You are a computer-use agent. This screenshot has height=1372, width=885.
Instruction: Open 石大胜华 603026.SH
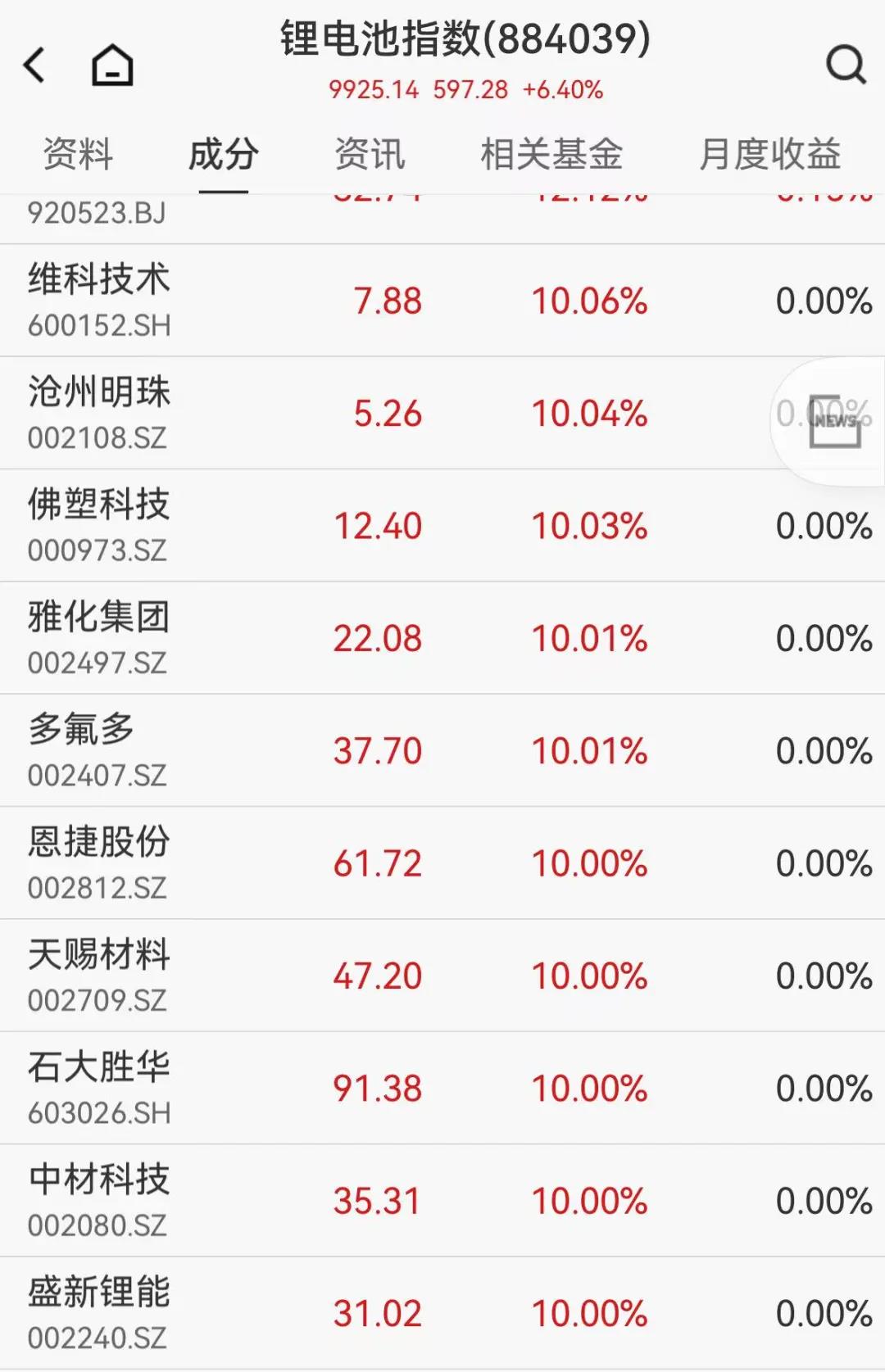pyautogui.click(x=99, y=1088)
